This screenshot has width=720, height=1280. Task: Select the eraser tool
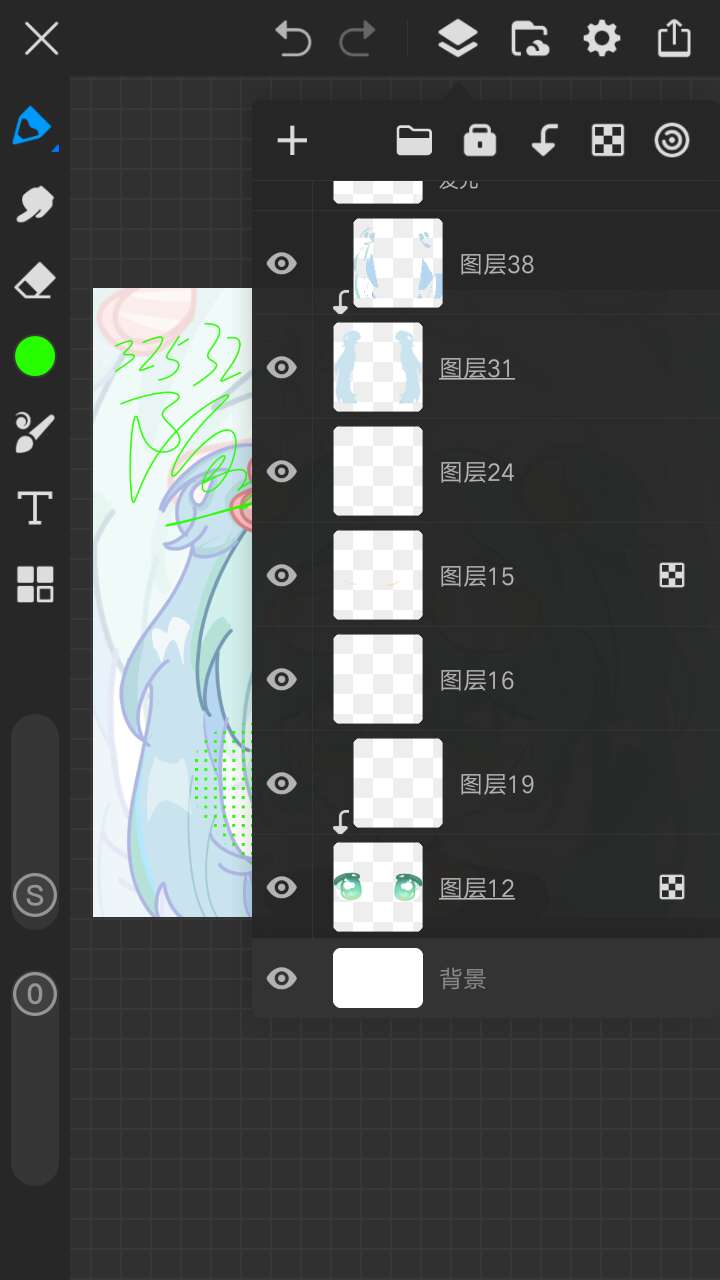coord(35,281)
